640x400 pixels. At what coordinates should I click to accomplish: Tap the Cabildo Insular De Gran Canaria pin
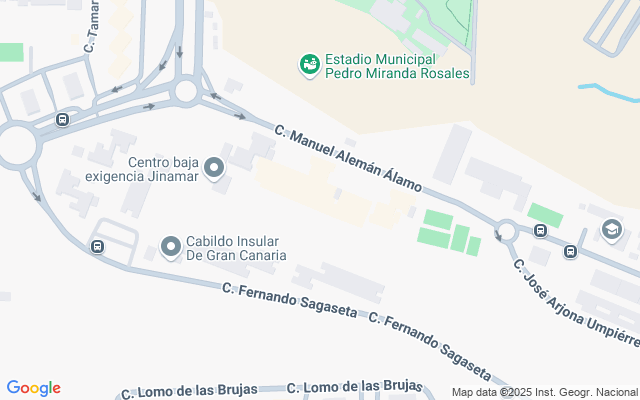[x=171, y=246]
